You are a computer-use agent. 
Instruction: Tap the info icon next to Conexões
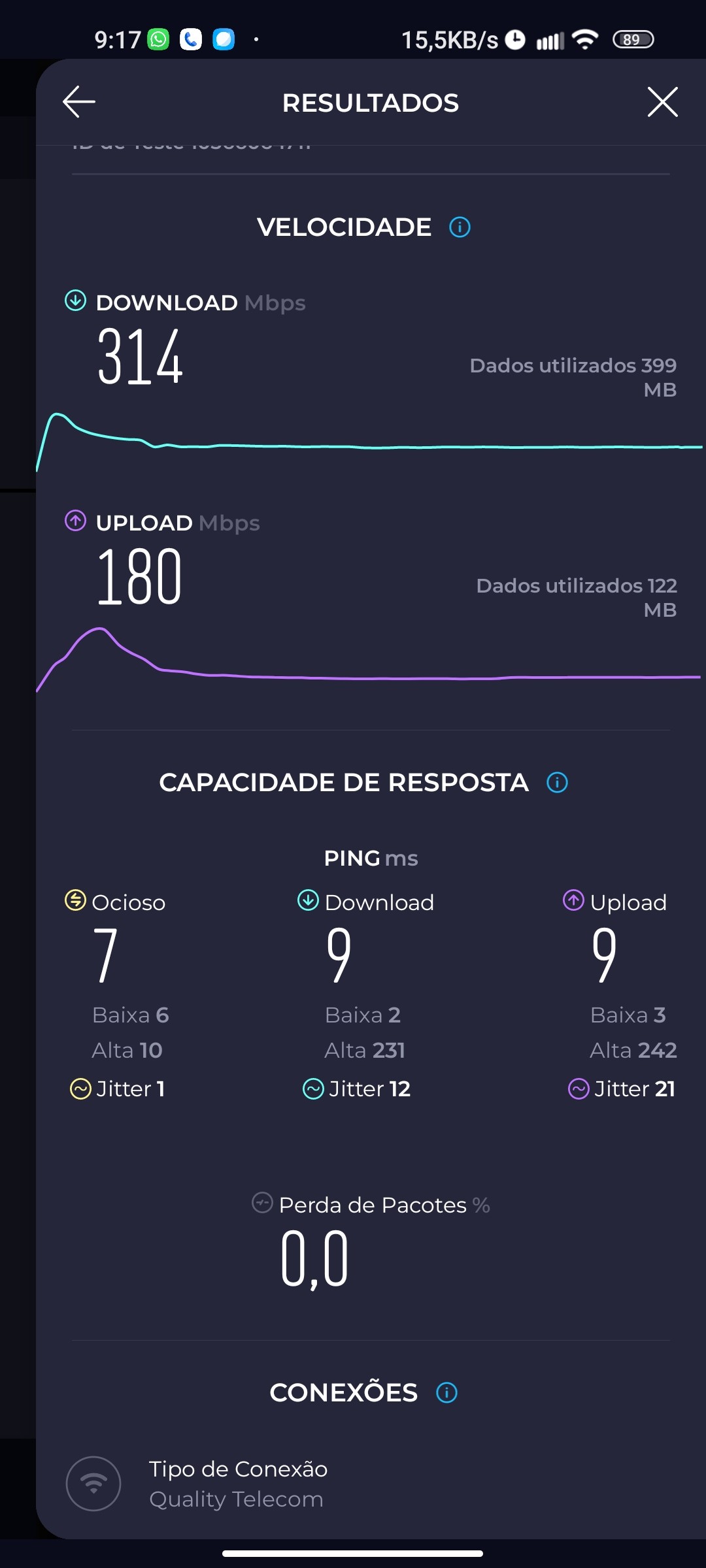446,1392
